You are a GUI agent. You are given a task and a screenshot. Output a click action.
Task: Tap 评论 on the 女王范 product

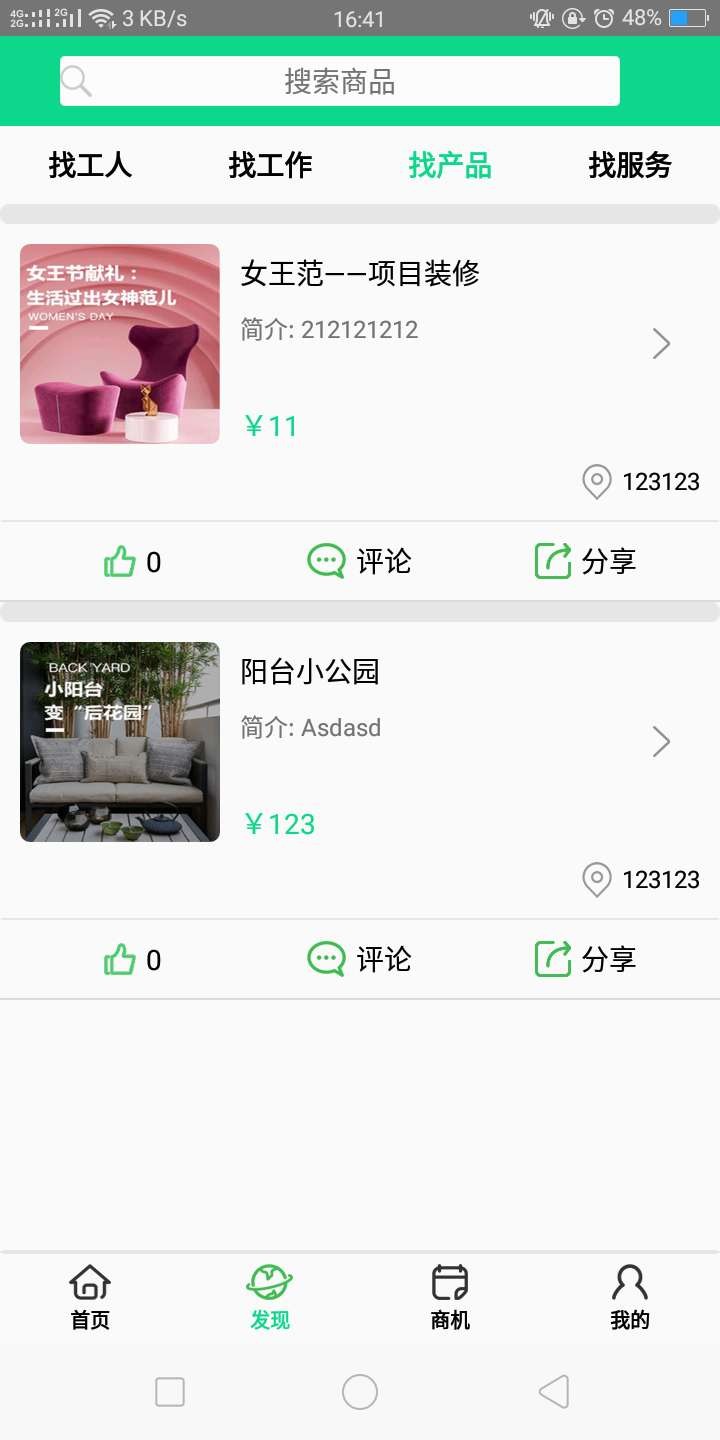(x=383, y=561)
